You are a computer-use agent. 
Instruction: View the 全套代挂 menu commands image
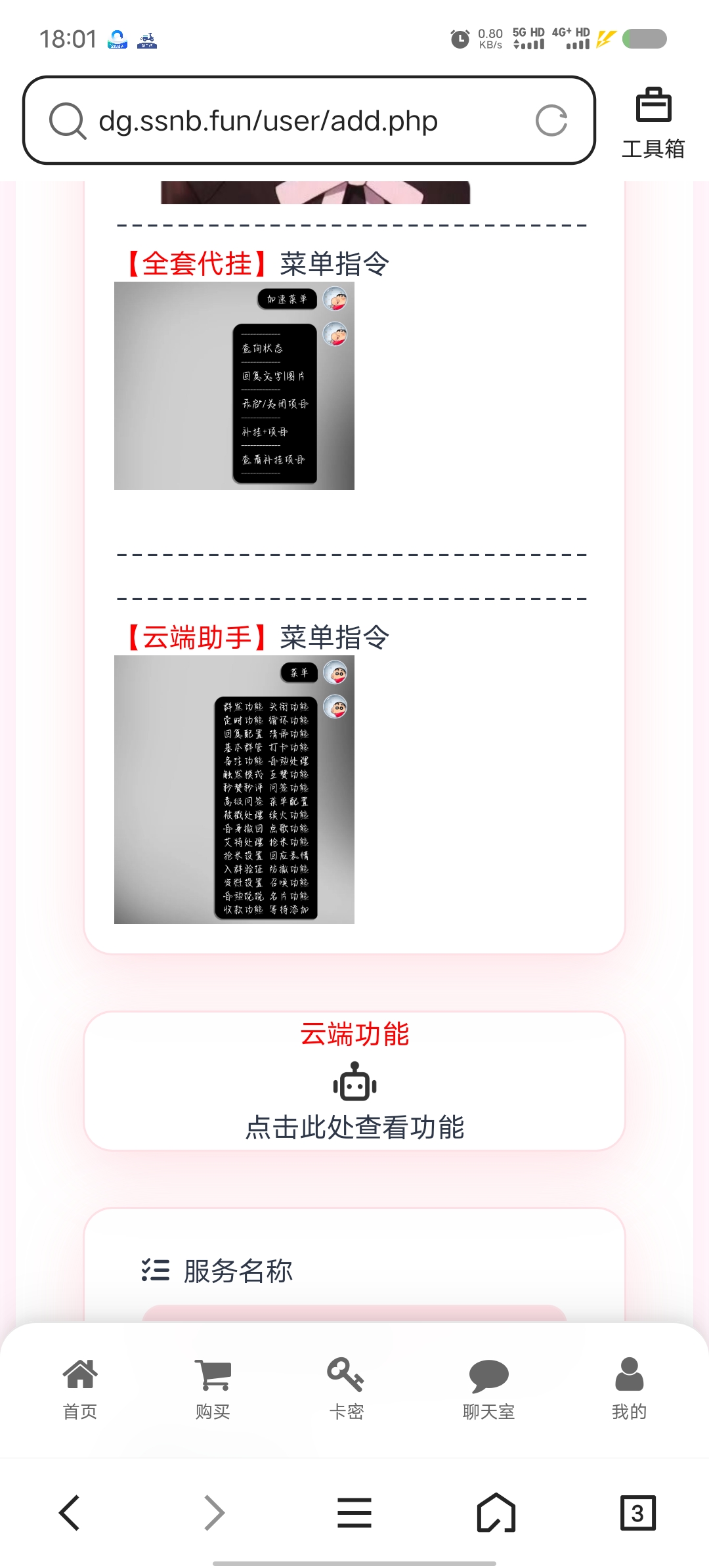click(x=234, y=386)
